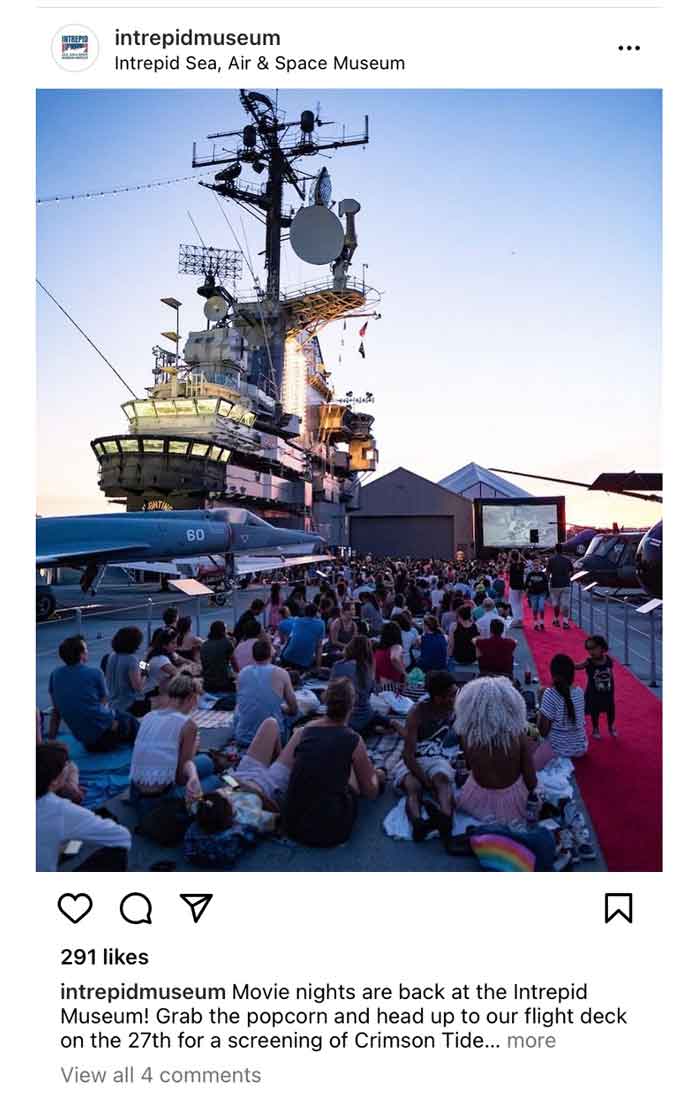The width and height of the screenshot is (700, 1097).
Task: See who liked via 291 likes
Action: click(104, 957)
